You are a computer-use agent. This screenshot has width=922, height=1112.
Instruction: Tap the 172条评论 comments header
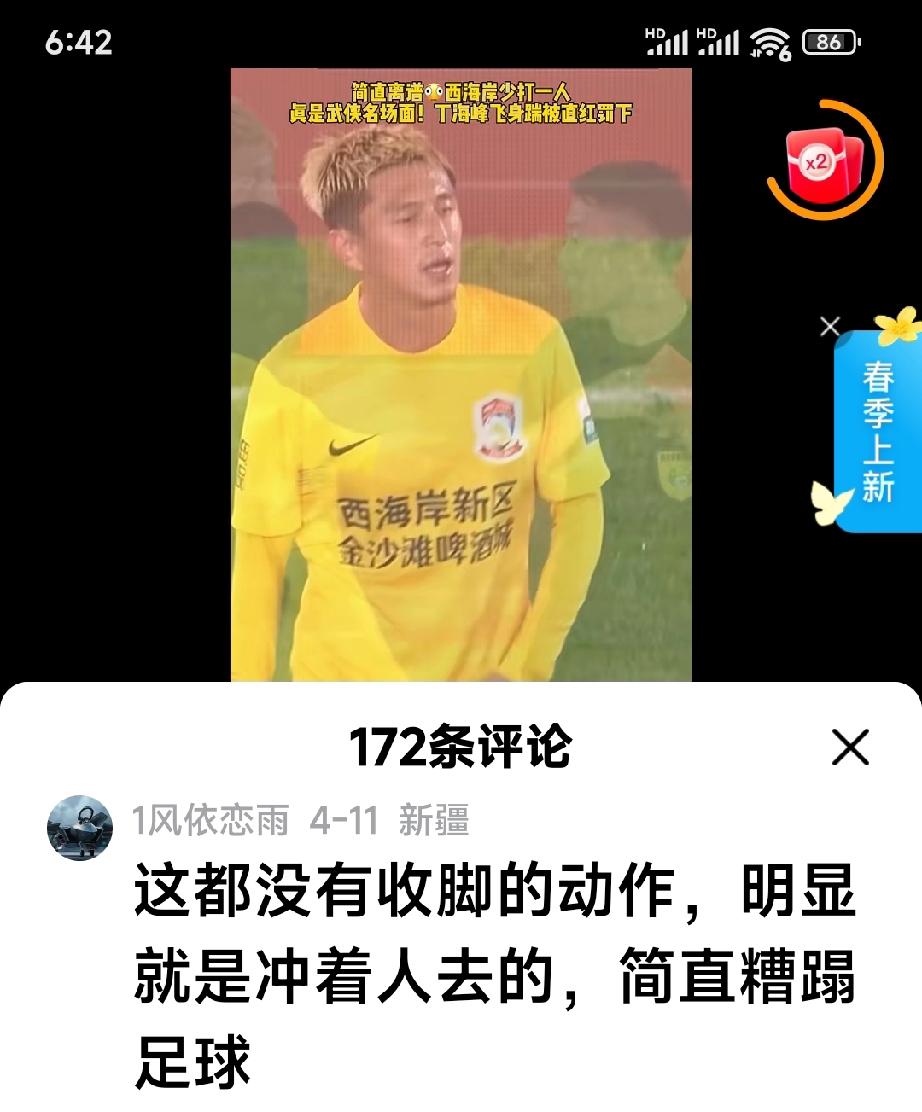tap(460, 743)
